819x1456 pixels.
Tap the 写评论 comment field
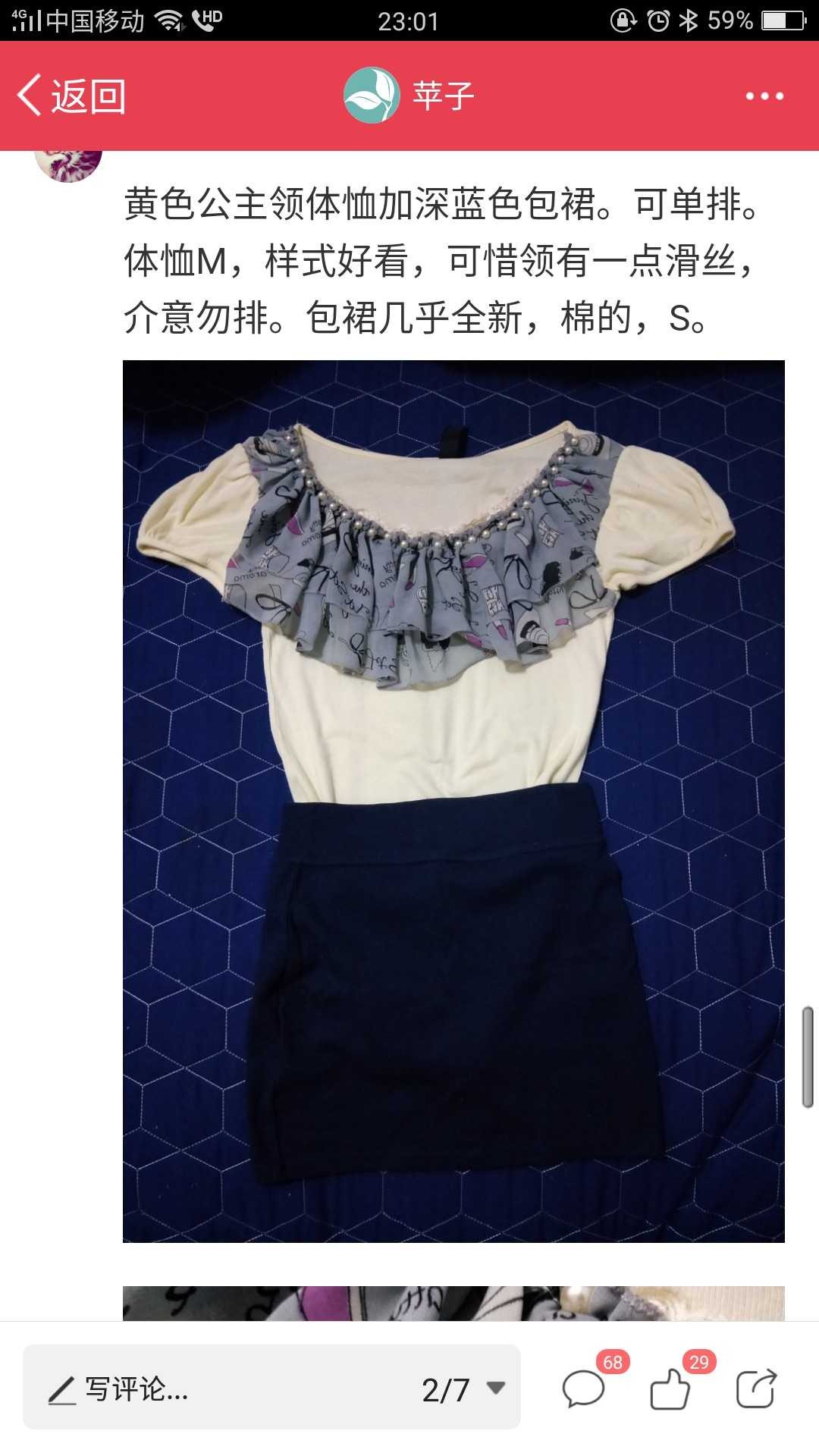(220, 1389)
